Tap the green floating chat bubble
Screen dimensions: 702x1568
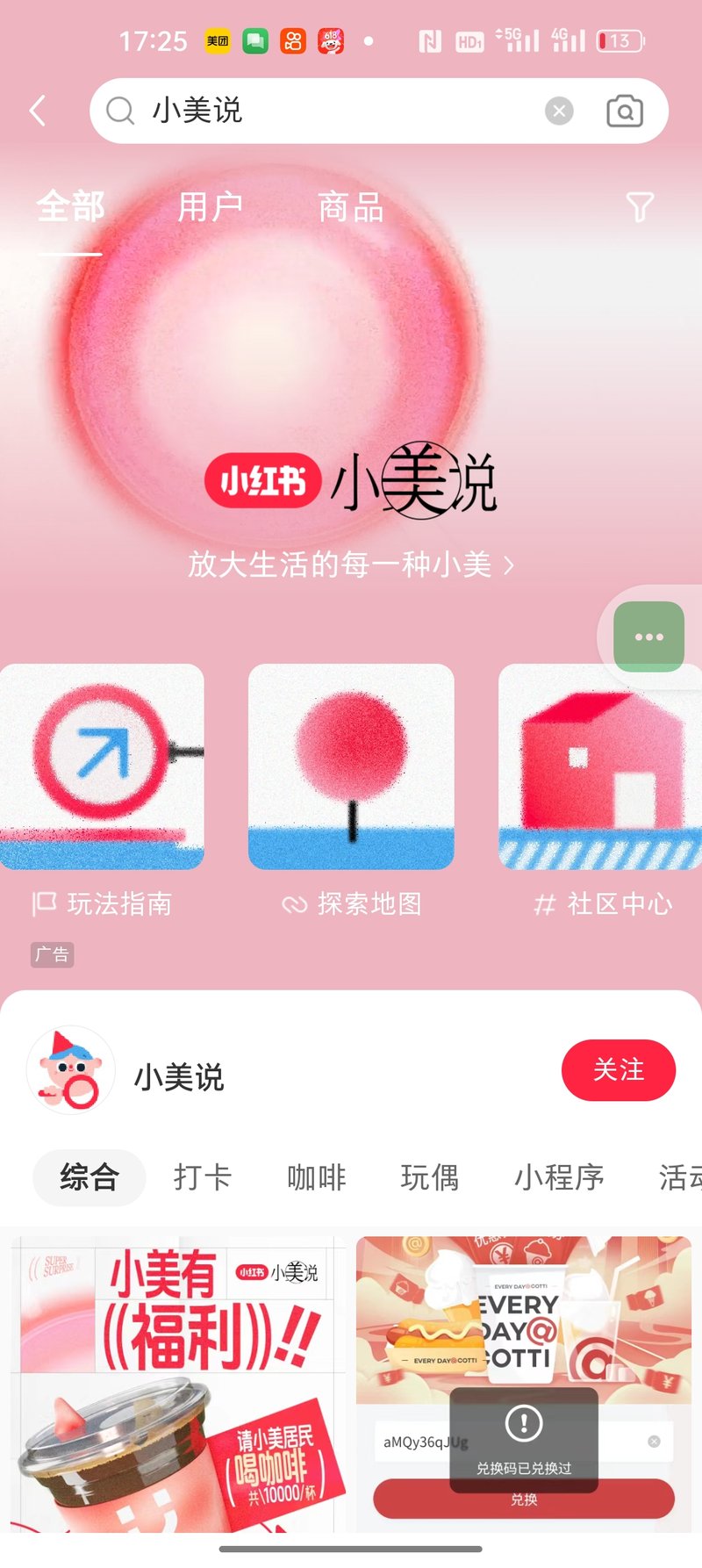tap(648, 637)
